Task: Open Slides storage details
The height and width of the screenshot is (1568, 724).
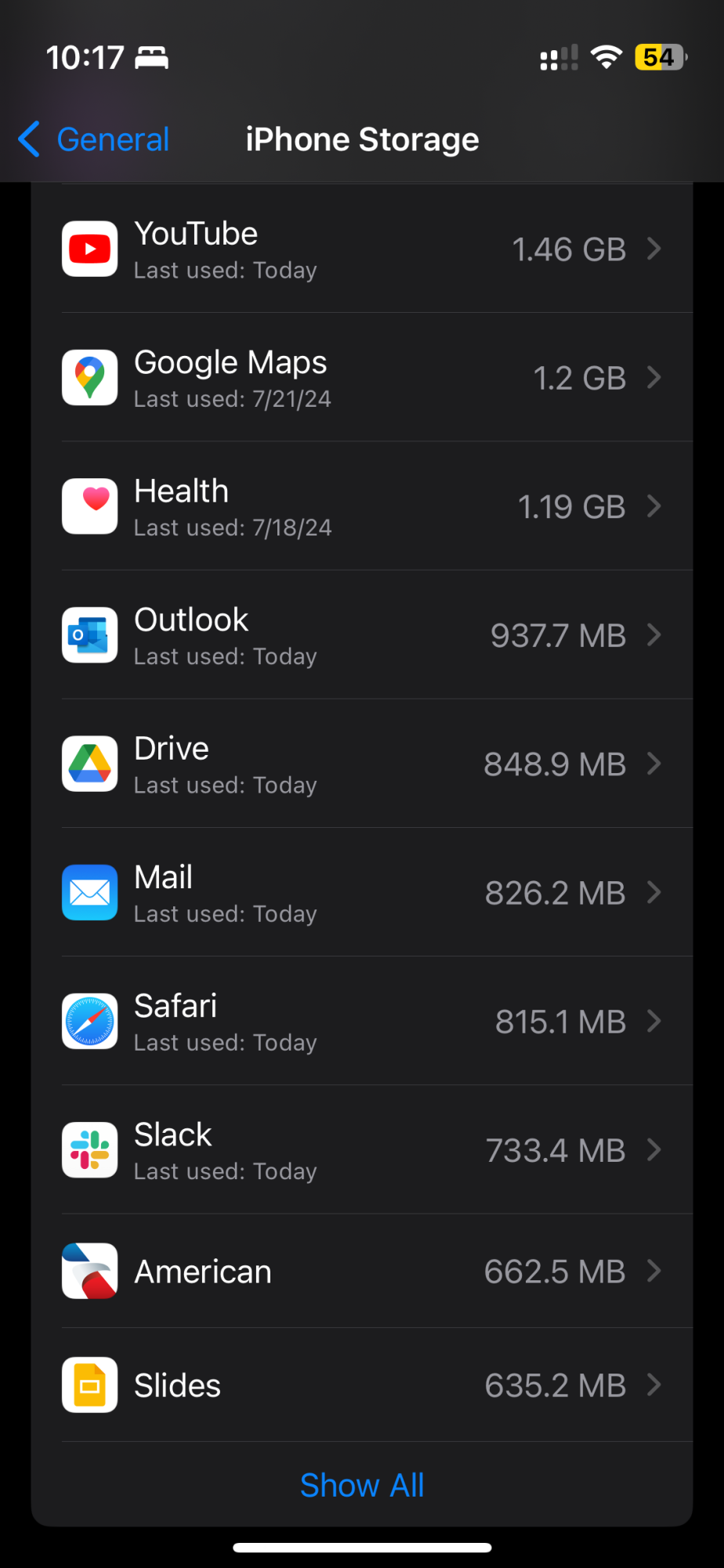Action: pos(362,1385)
